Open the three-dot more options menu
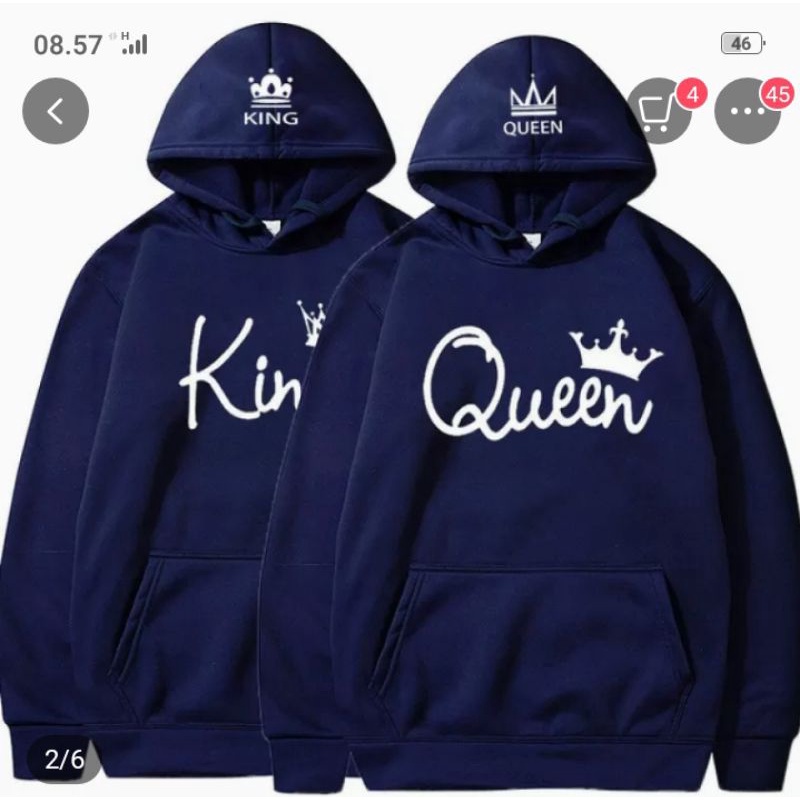Viewport: 800px width, 800px height. [x=748, y=112]
